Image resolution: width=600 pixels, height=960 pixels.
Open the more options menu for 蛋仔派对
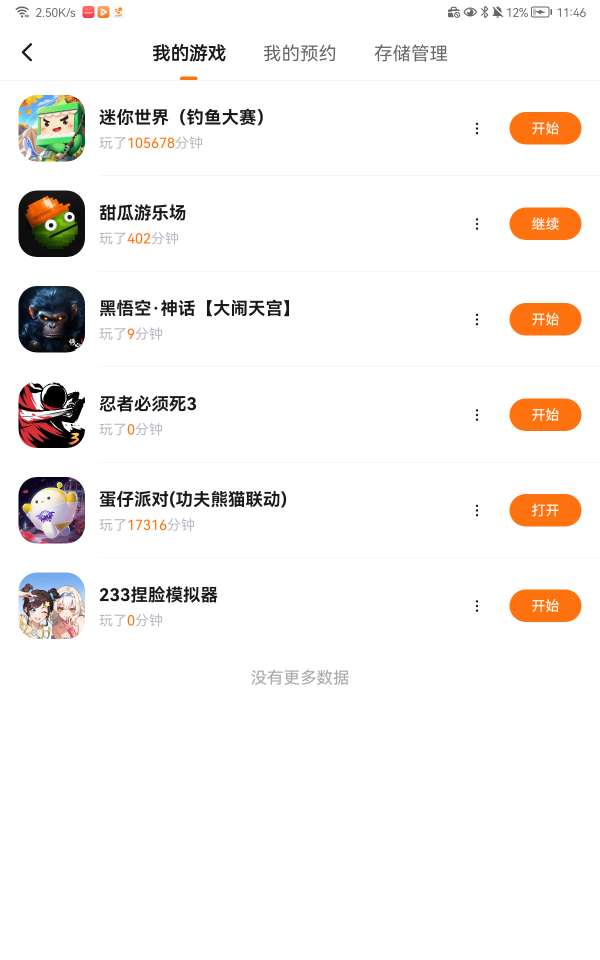click(x=477, y=510)
